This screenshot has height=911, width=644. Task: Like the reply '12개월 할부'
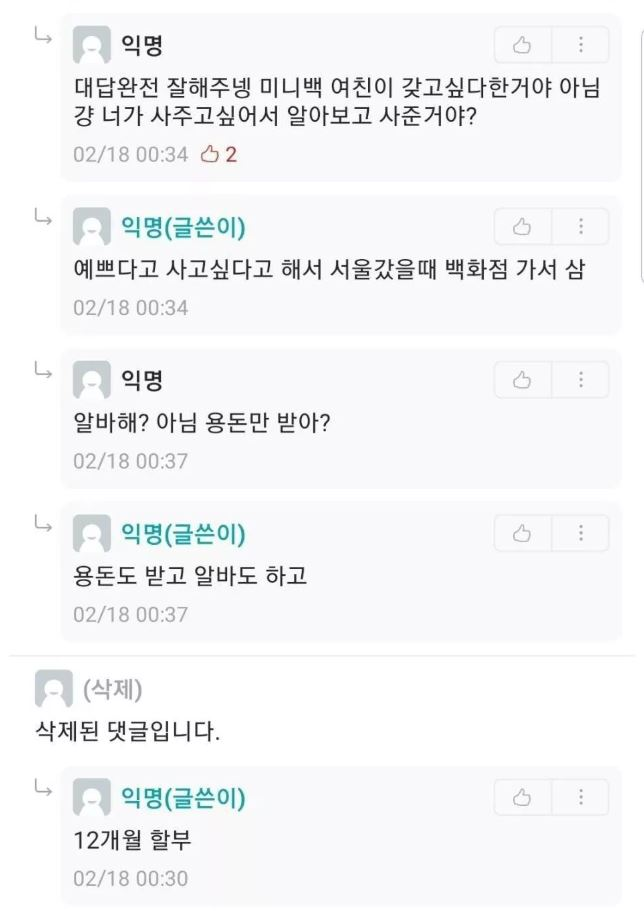tap(522, 797)
